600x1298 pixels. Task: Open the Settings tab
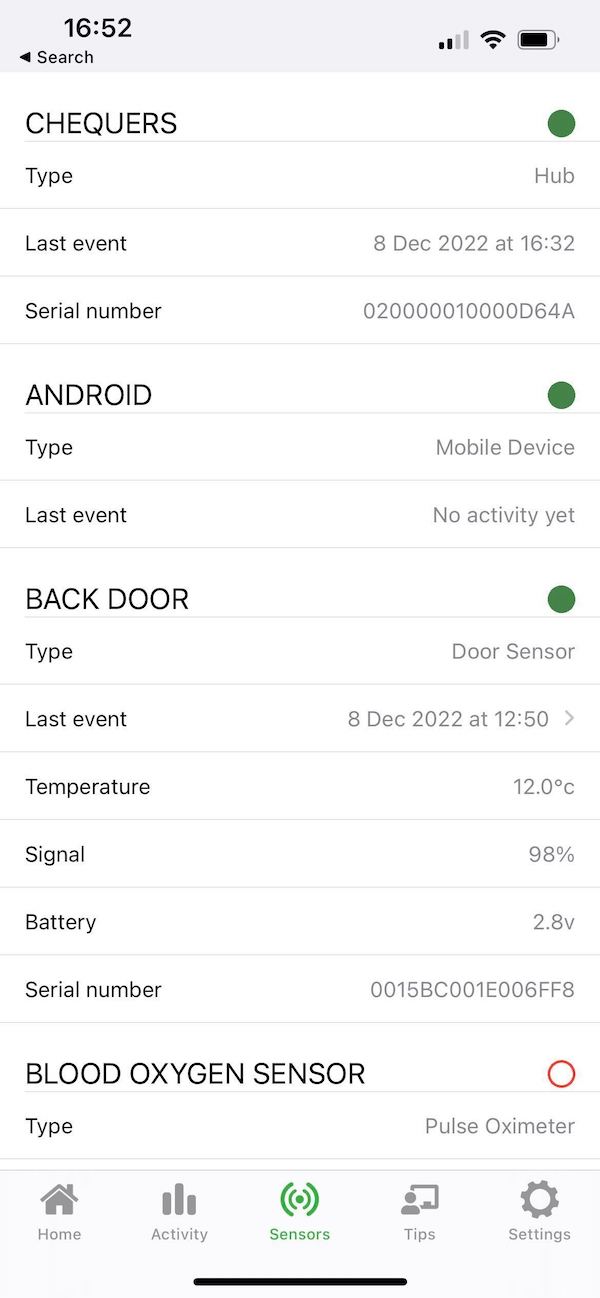(x=539, y=1211)
